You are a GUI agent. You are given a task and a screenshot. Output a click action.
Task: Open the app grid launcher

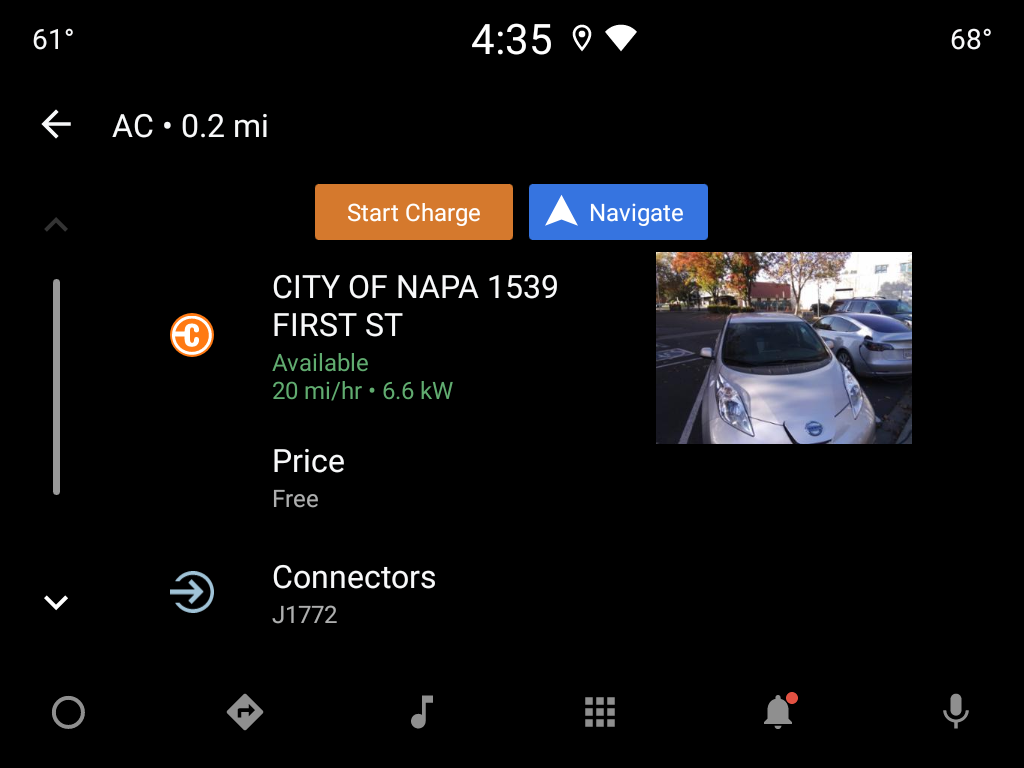click(600, 712)
